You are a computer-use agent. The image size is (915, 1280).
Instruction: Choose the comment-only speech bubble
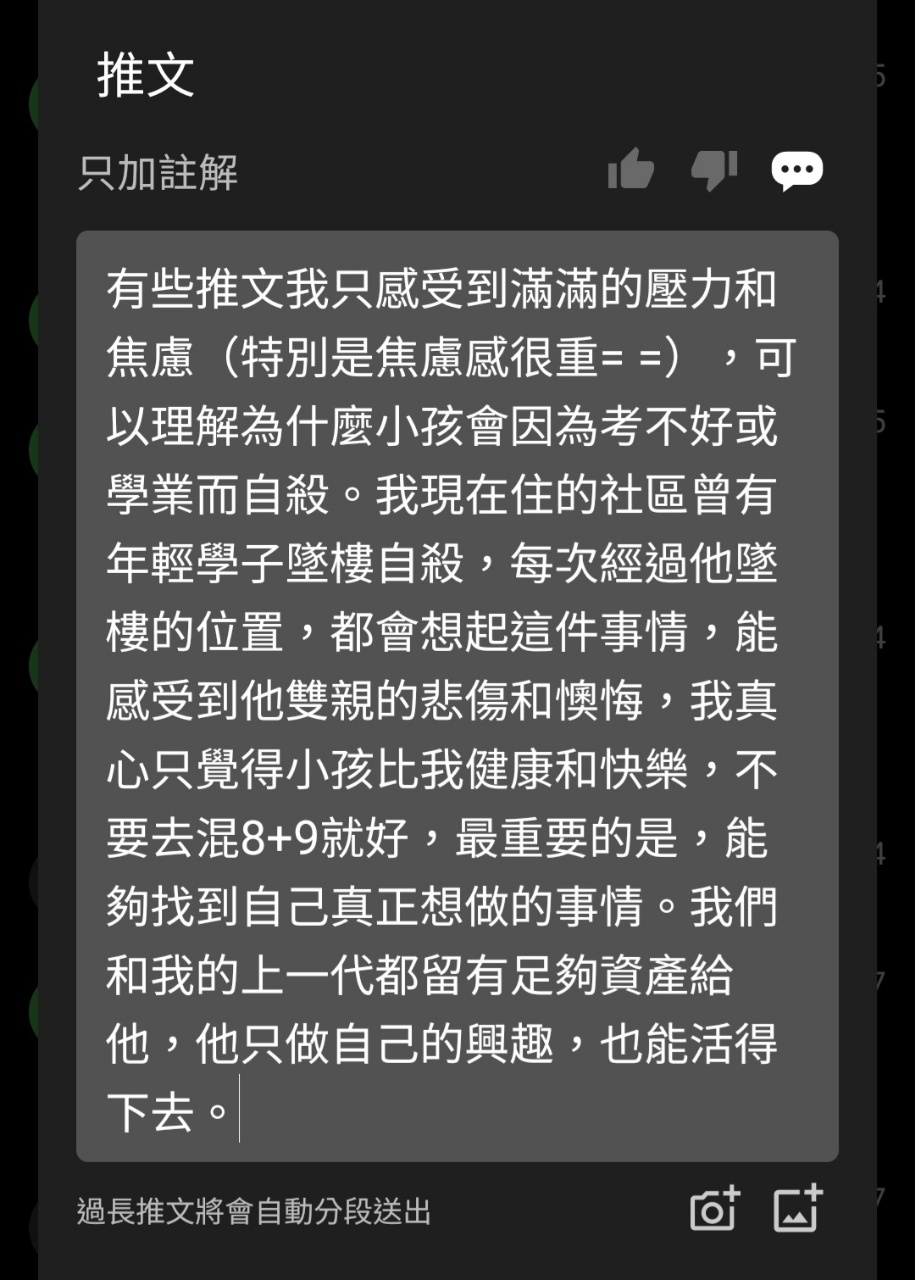[x=797, y=172]
